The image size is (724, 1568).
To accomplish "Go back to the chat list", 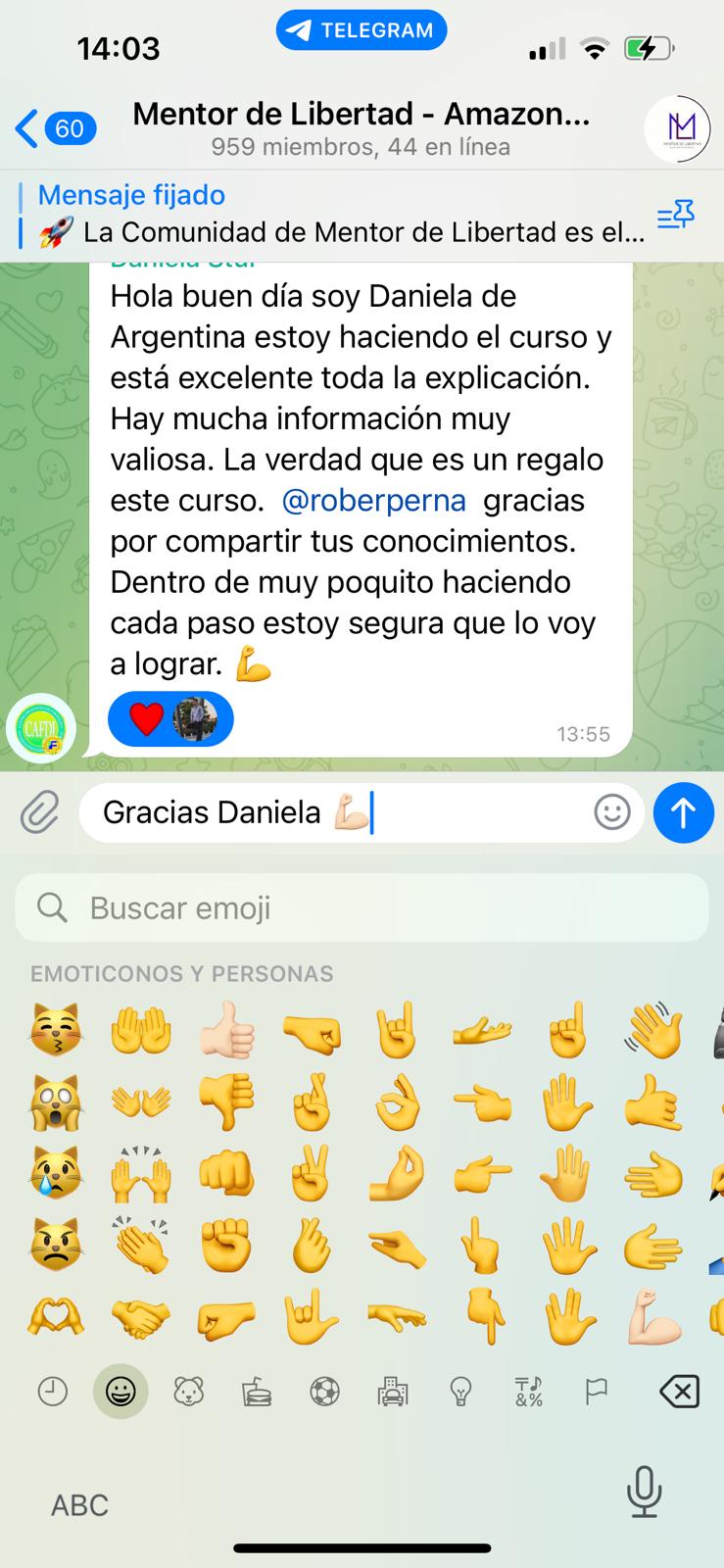I will (x=54, y=129).
